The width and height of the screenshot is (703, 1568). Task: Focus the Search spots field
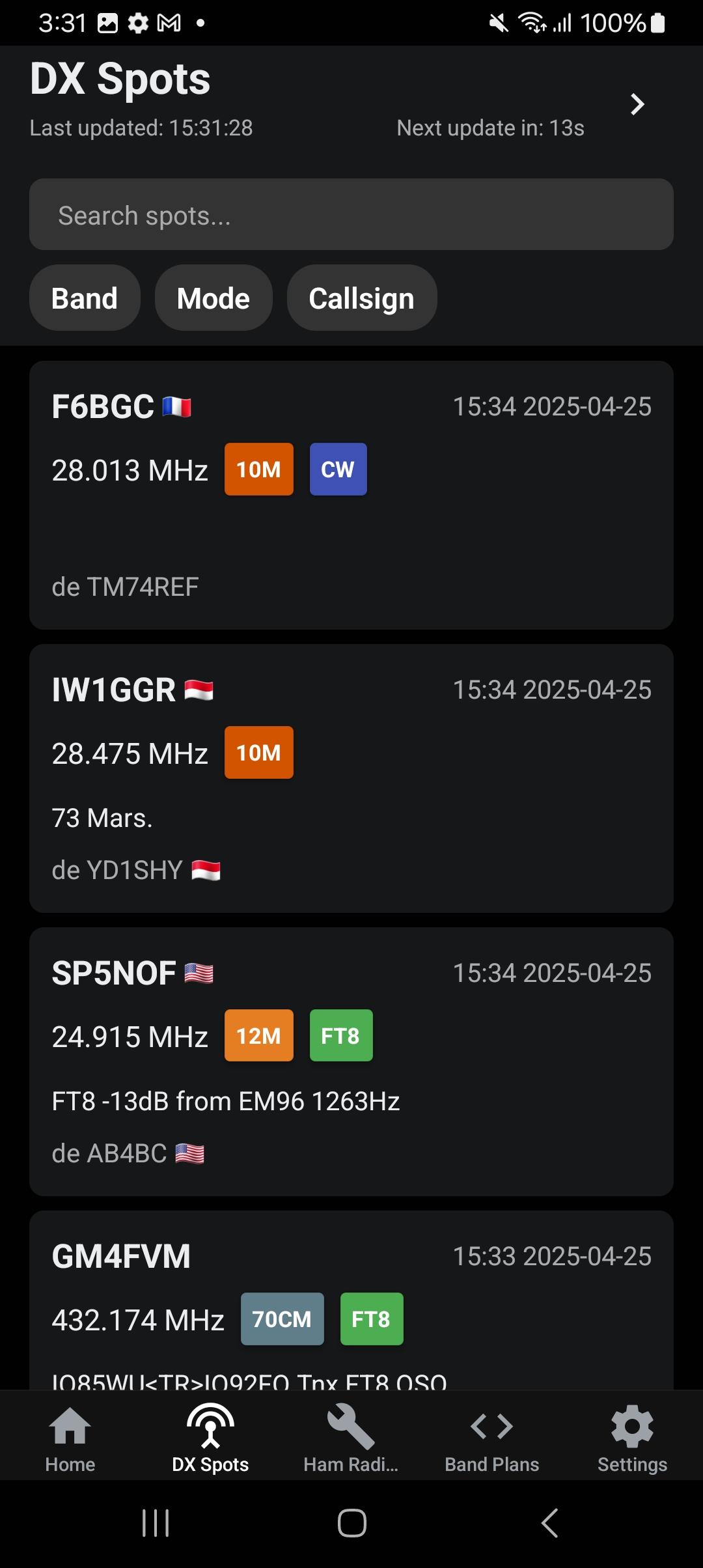point(351,214)
